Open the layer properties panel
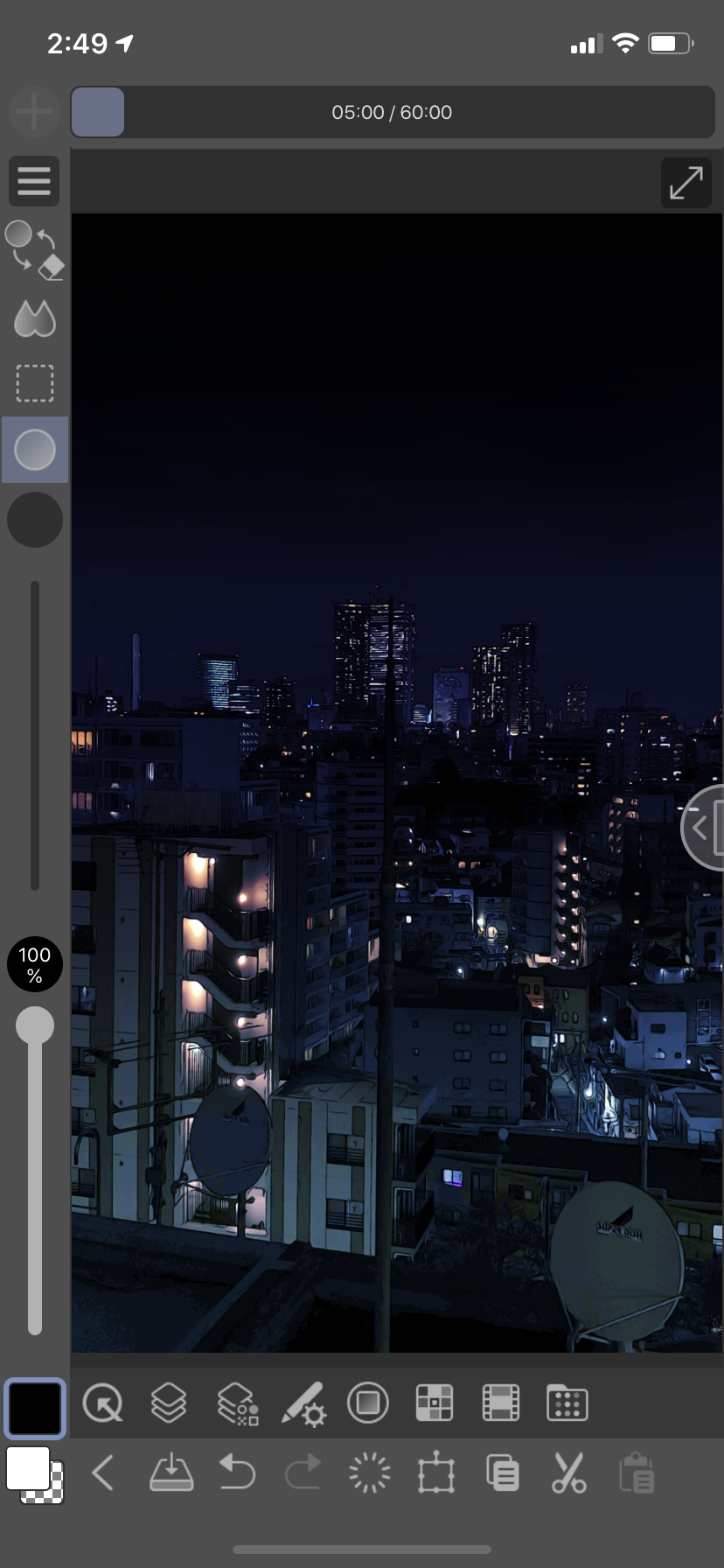724x1568 pixels. point(237,1403)
